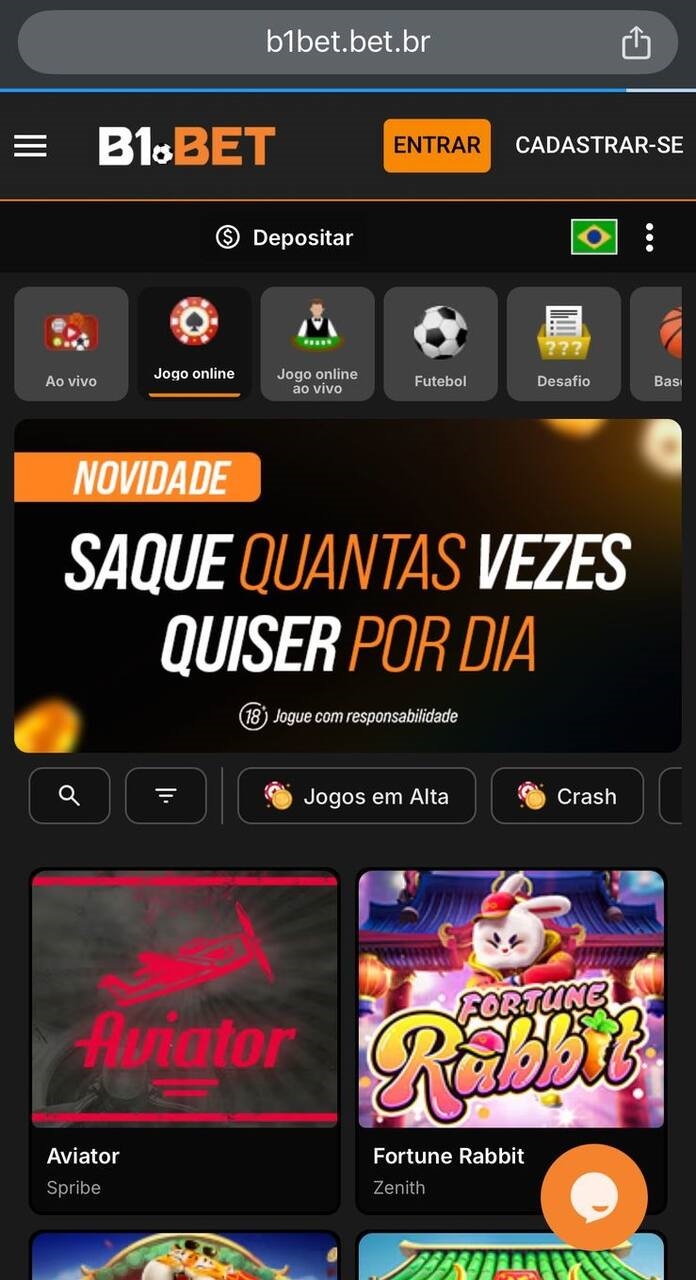Select the Jogo online category
Image resolution: width=696 pixels, height=1280 pixels.
[194, 344]
